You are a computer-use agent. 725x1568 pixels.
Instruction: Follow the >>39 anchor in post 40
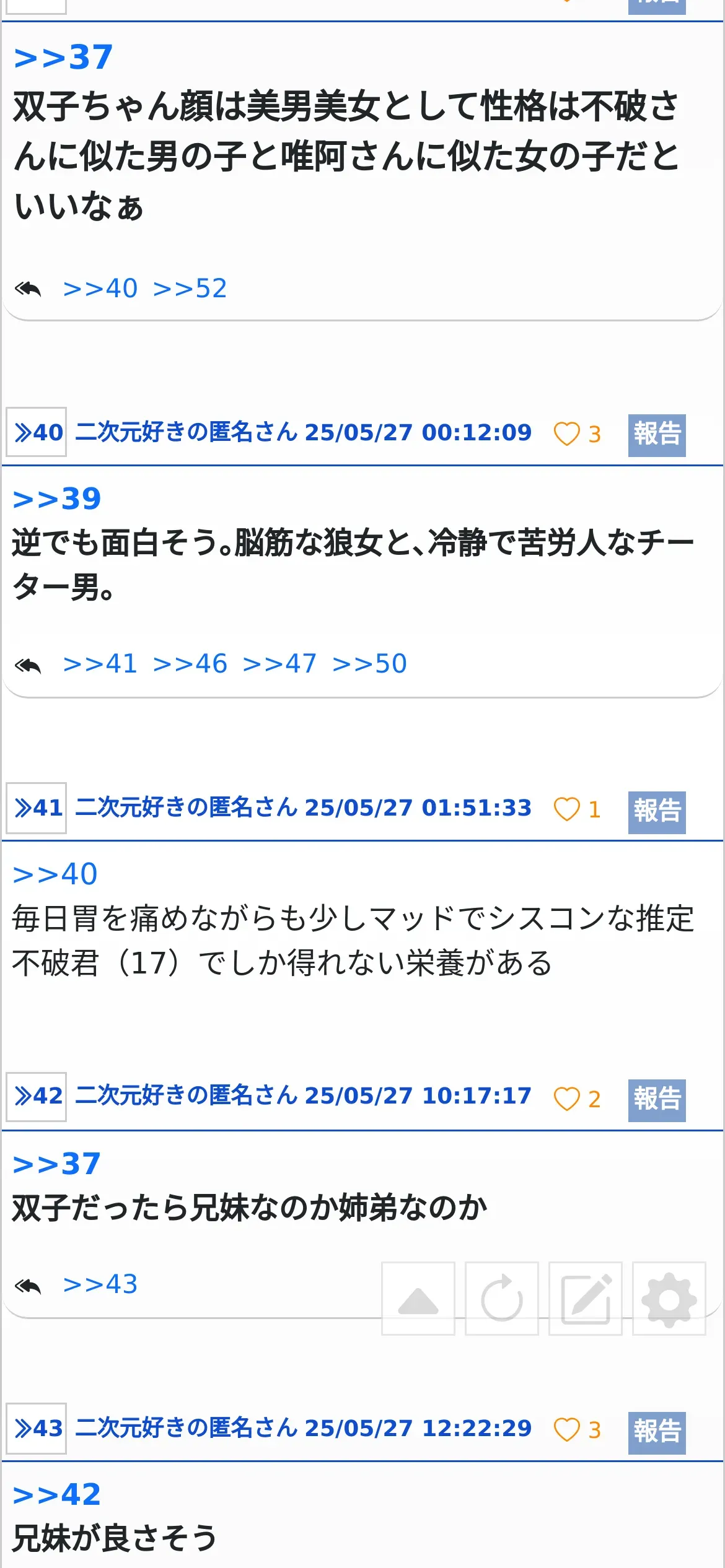pos(57,499)
